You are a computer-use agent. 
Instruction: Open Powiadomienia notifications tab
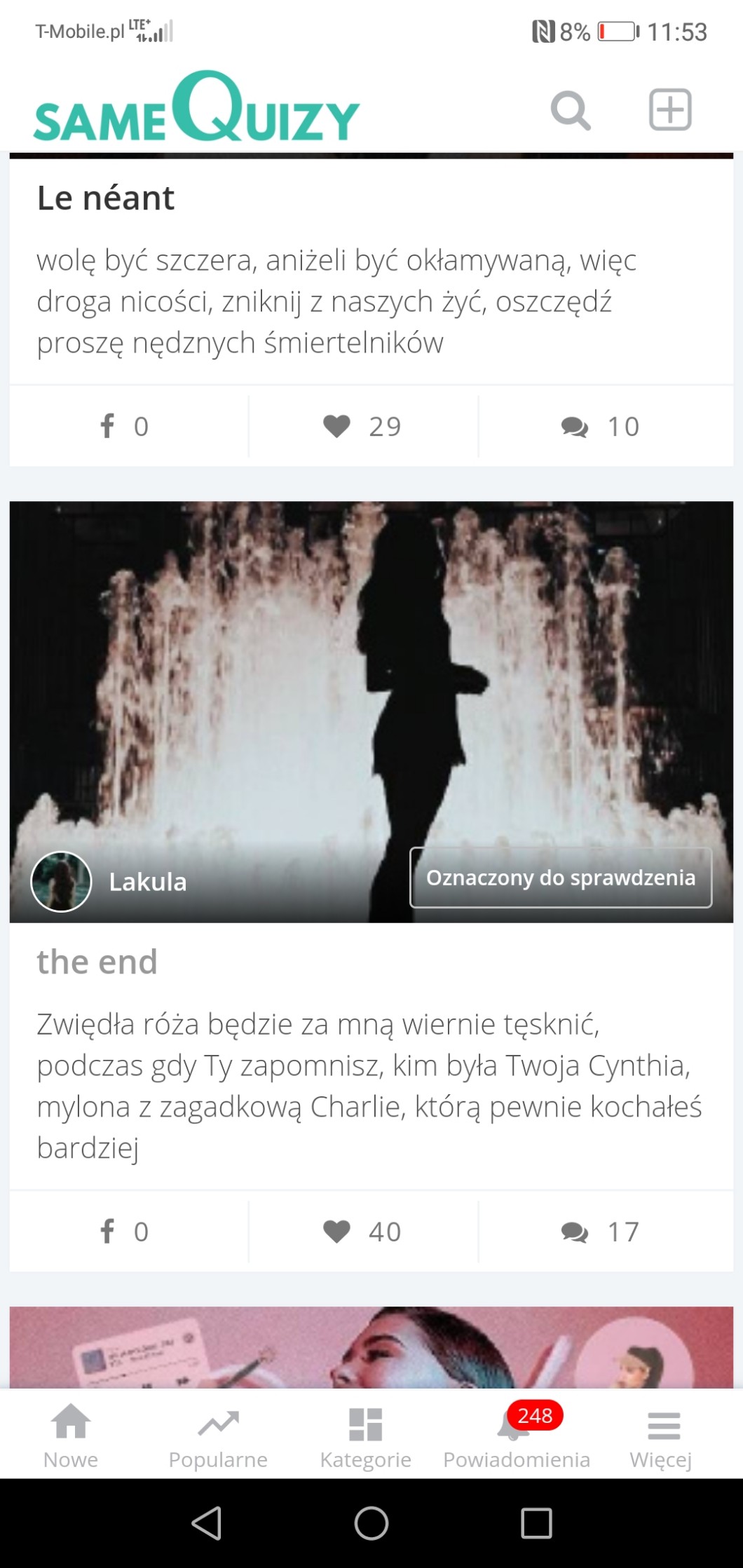[517, 1436]
